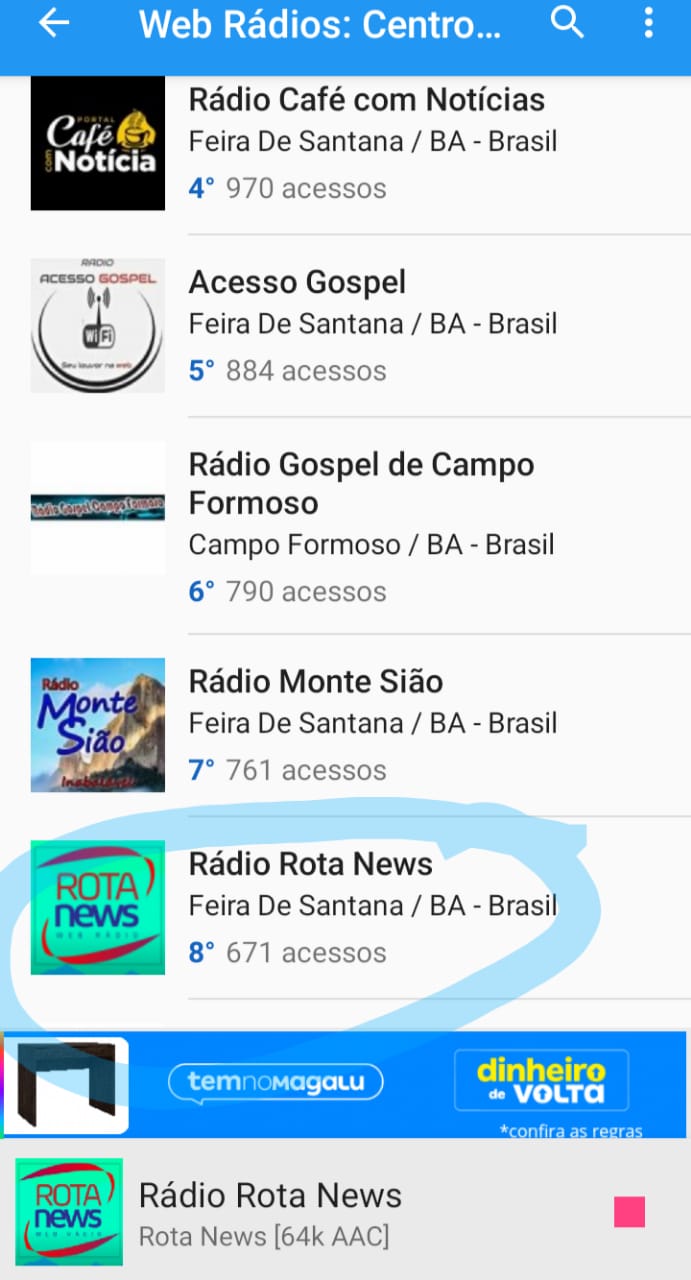Open the search magnifier icon
This screenshot has height=1280, width=691.
567,22
